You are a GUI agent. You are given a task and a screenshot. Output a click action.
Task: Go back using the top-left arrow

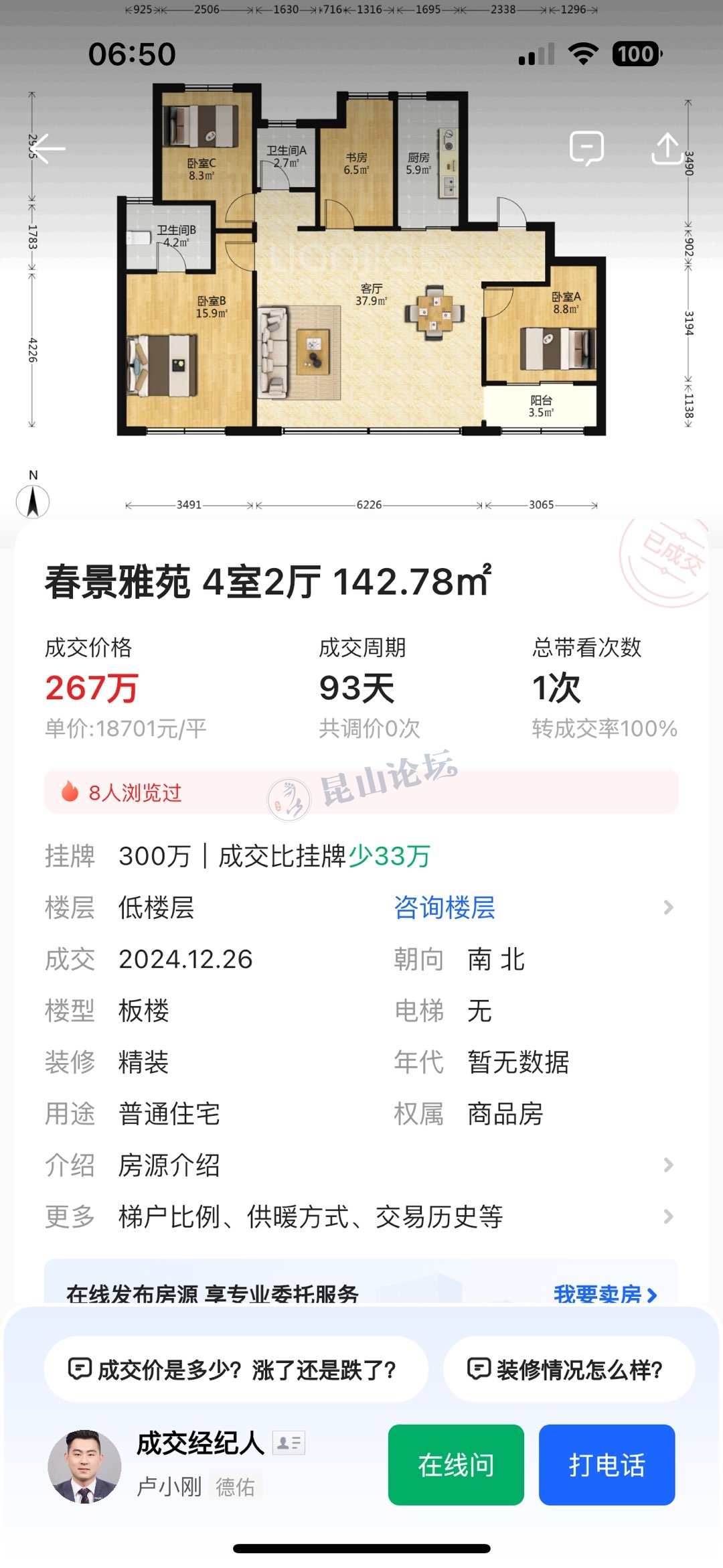point(48,148)
